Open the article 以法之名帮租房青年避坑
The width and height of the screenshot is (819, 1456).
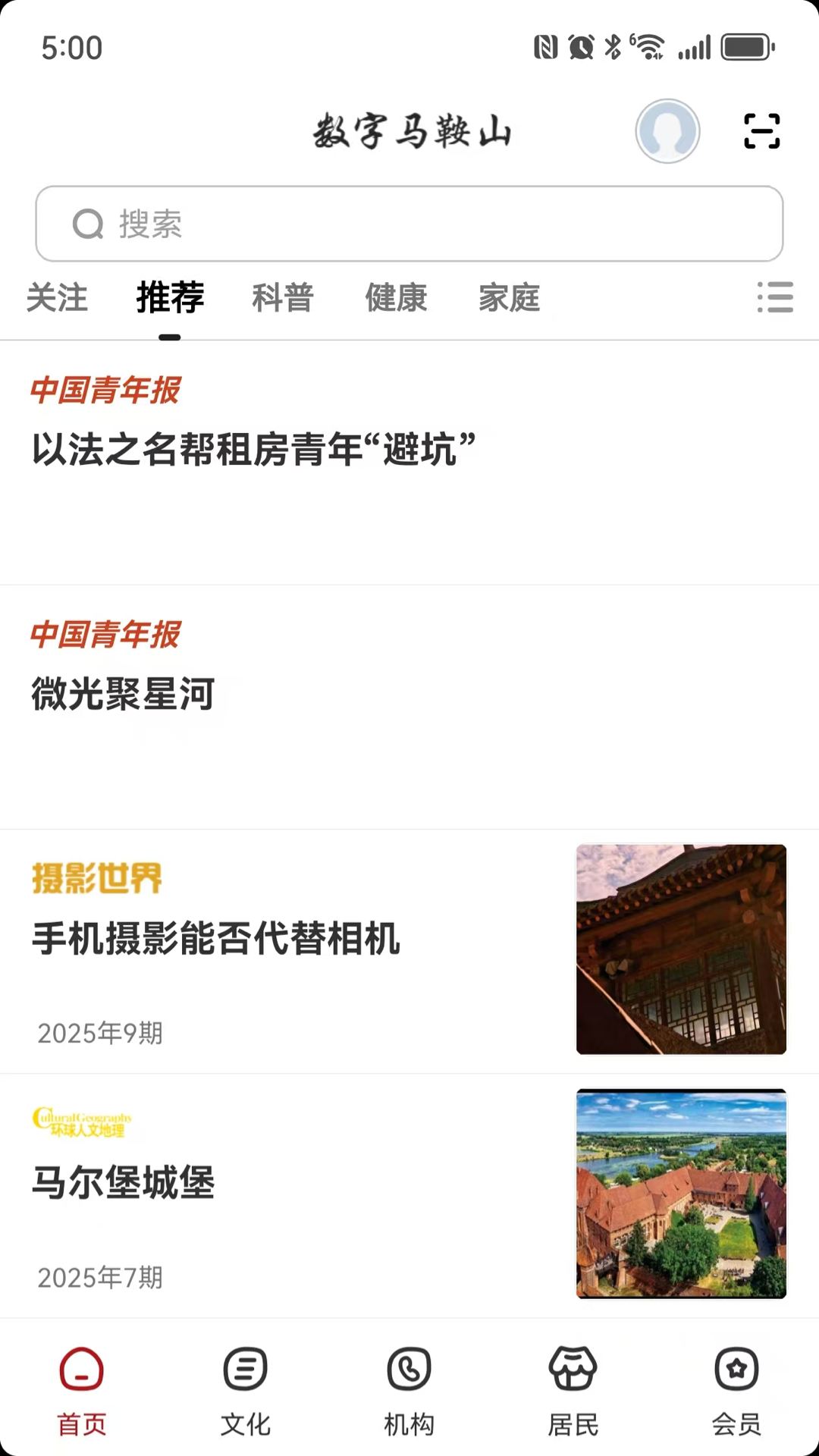coord(253,448)
